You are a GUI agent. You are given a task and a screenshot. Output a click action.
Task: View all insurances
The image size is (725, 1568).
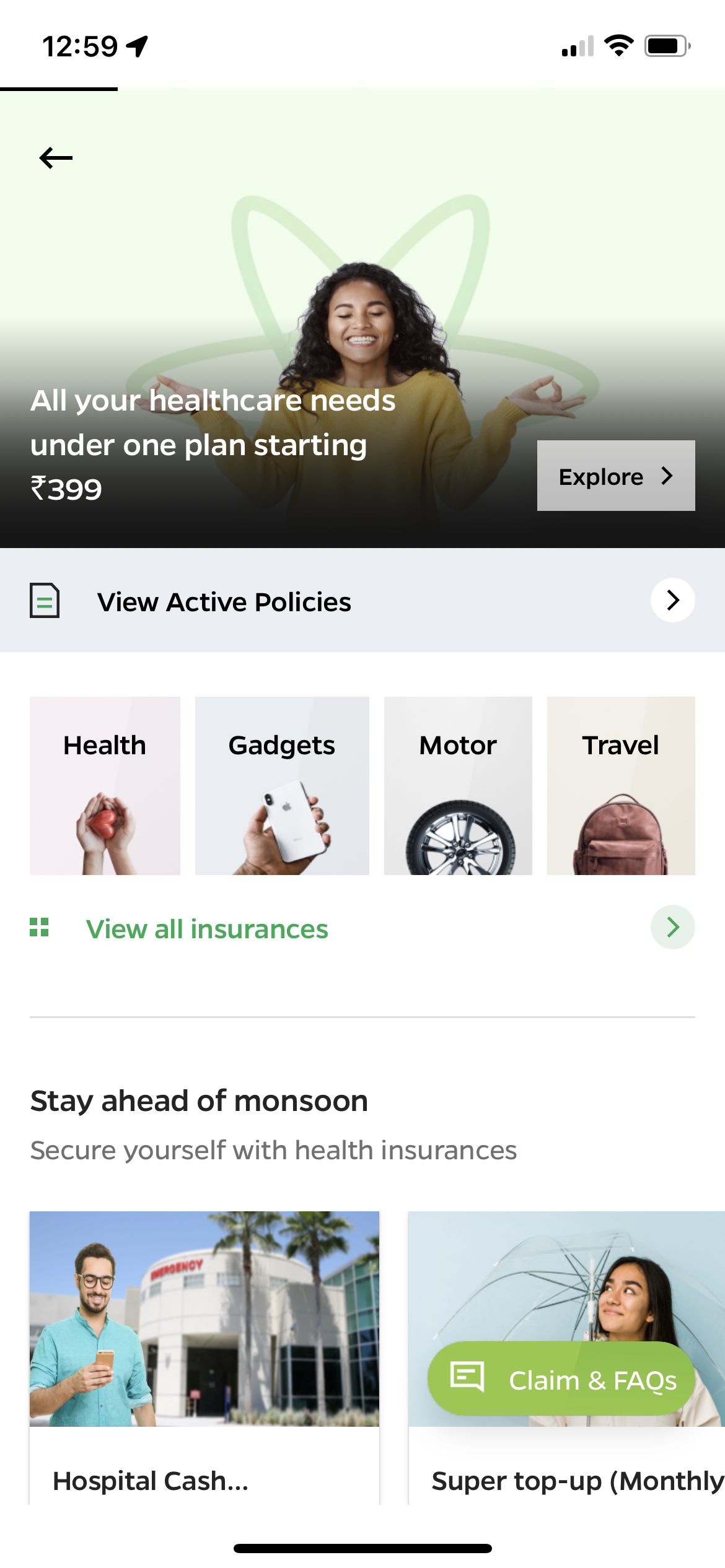[362, 928]
